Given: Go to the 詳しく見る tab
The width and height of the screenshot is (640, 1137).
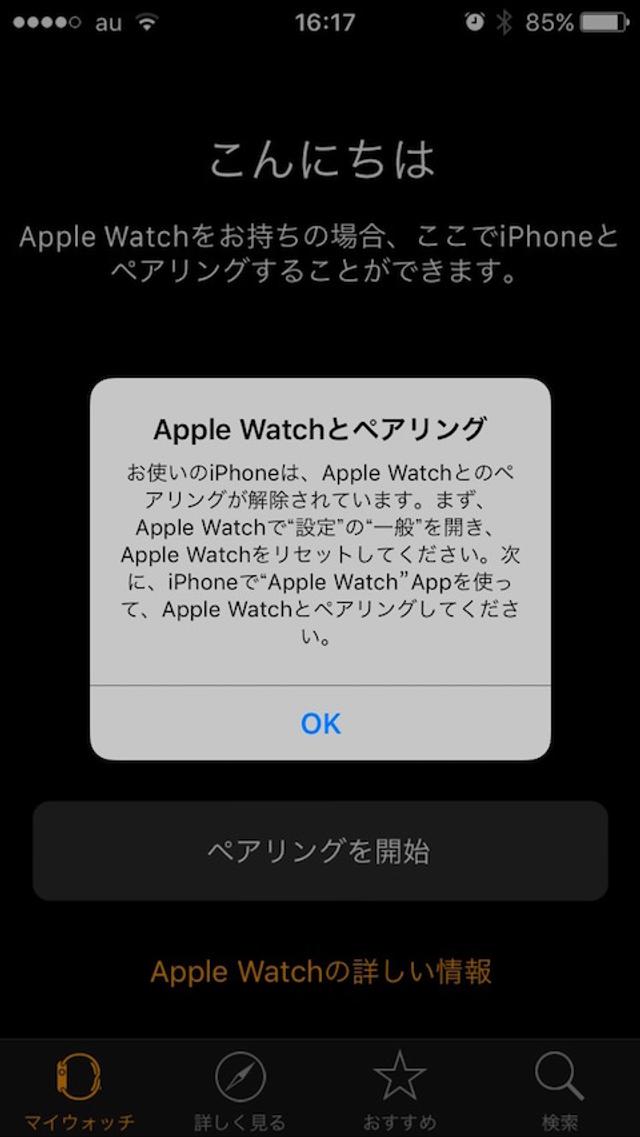Looking at the screenshot, I should pos(240,1090).
